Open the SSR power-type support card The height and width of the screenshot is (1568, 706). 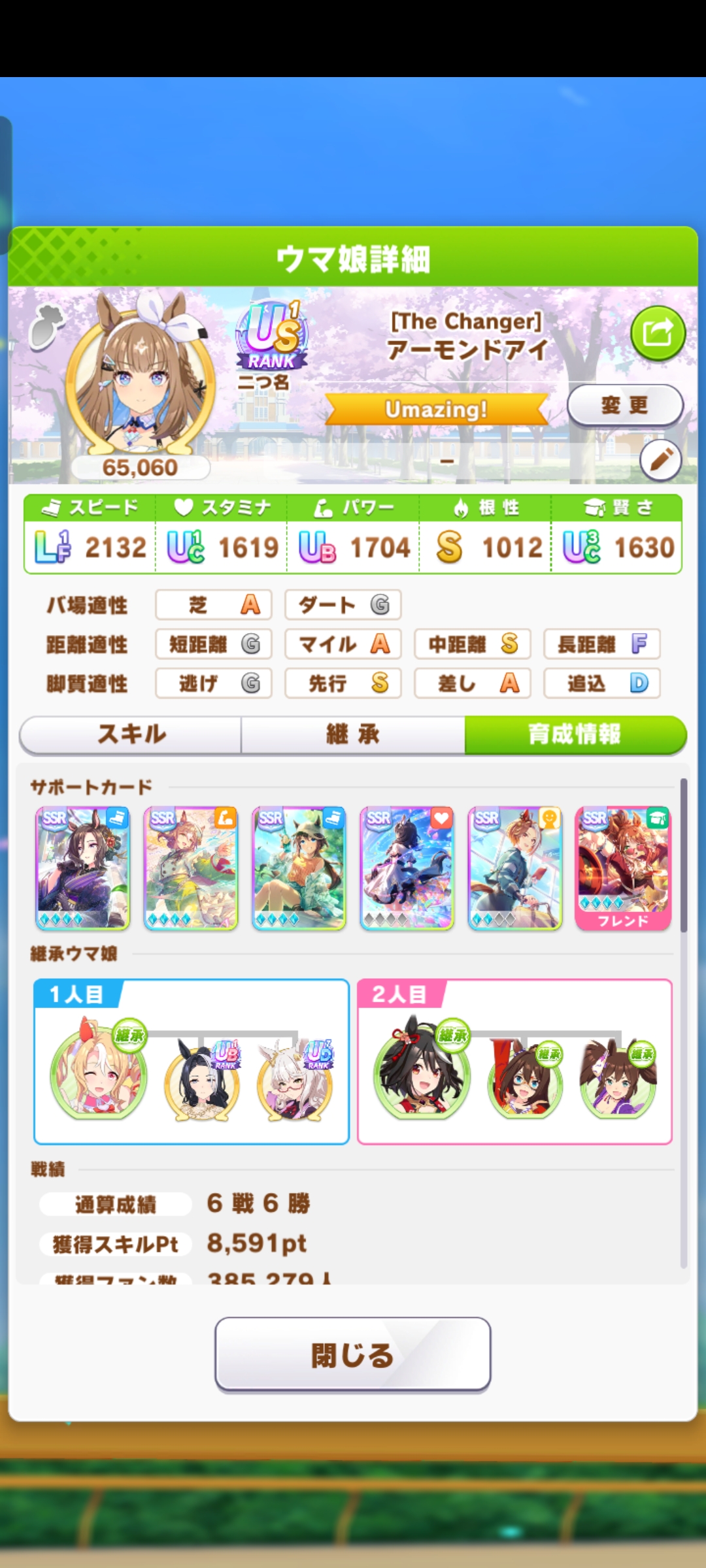[x=190, y=868]
